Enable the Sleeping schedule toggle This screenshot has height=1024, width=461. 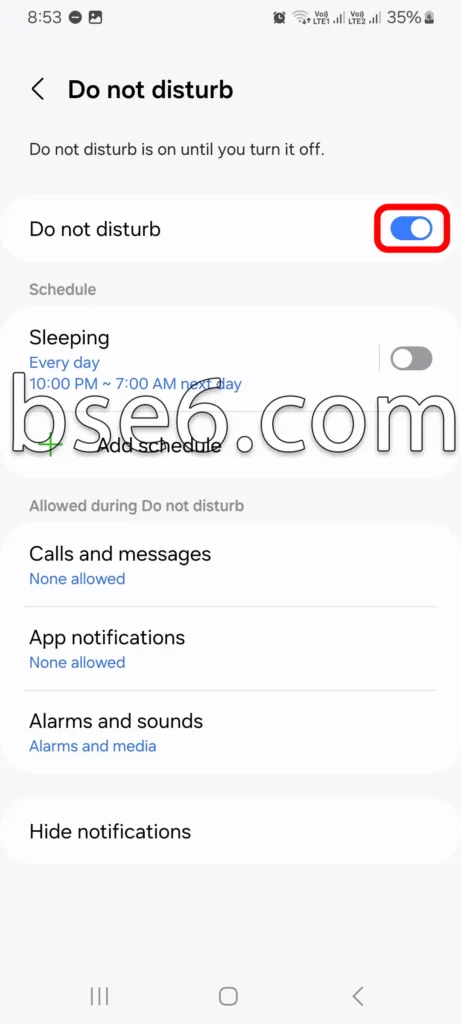coord(411,359)
